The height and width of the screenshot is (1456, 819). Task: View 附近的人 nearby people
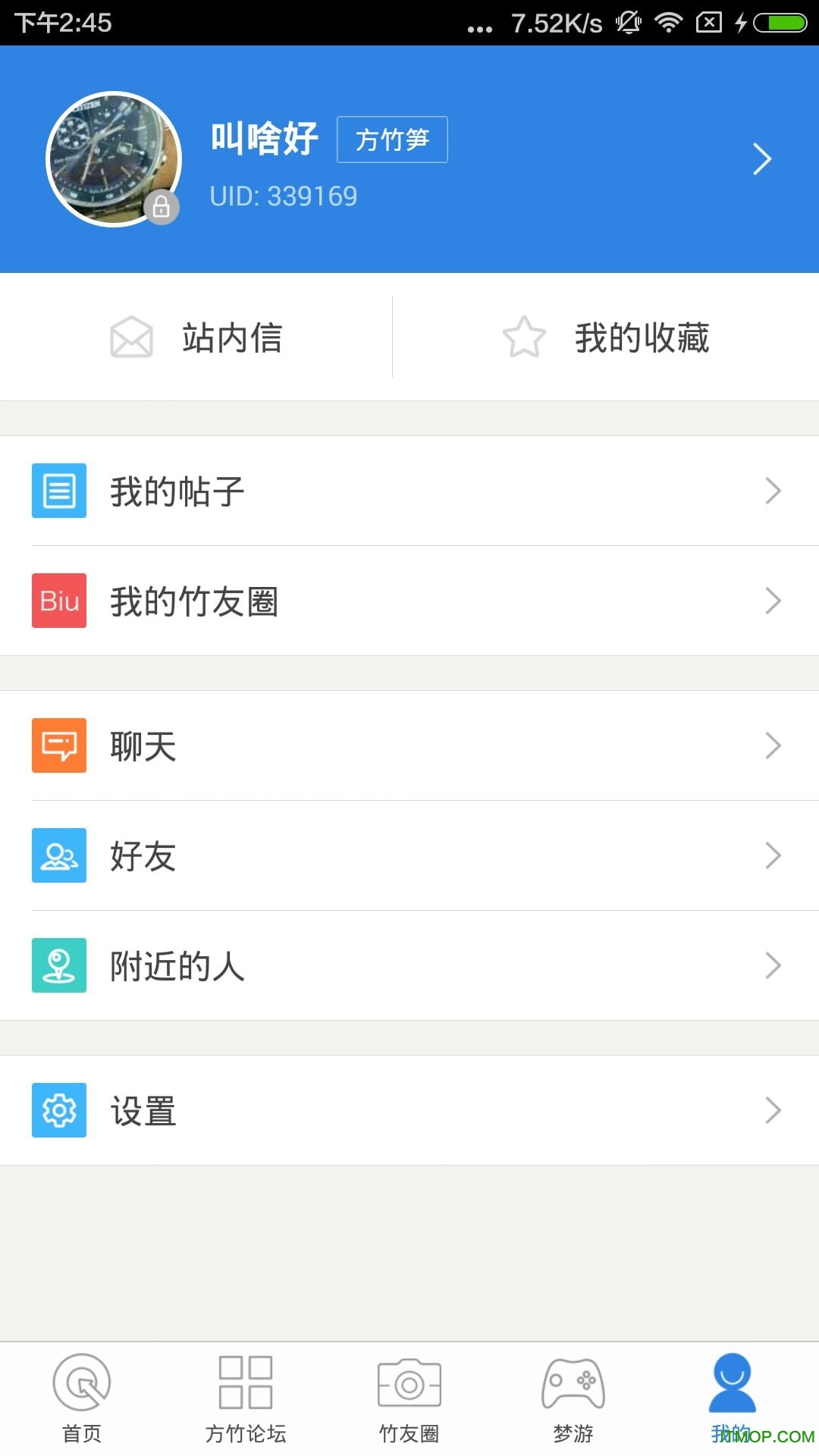click(409, 965)
